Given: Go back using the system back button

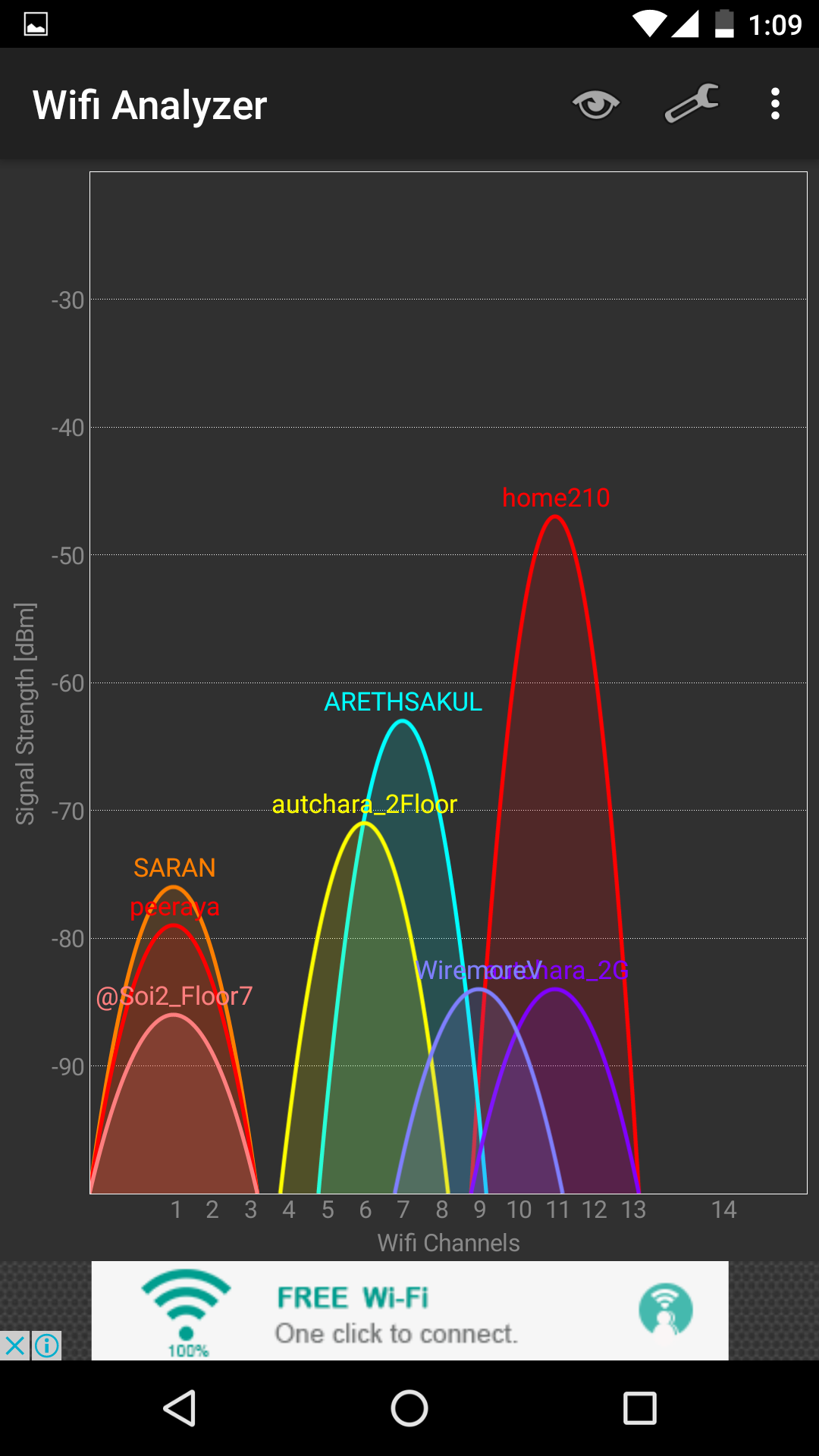Looking at the screenshot, I should click(180, 1408).
